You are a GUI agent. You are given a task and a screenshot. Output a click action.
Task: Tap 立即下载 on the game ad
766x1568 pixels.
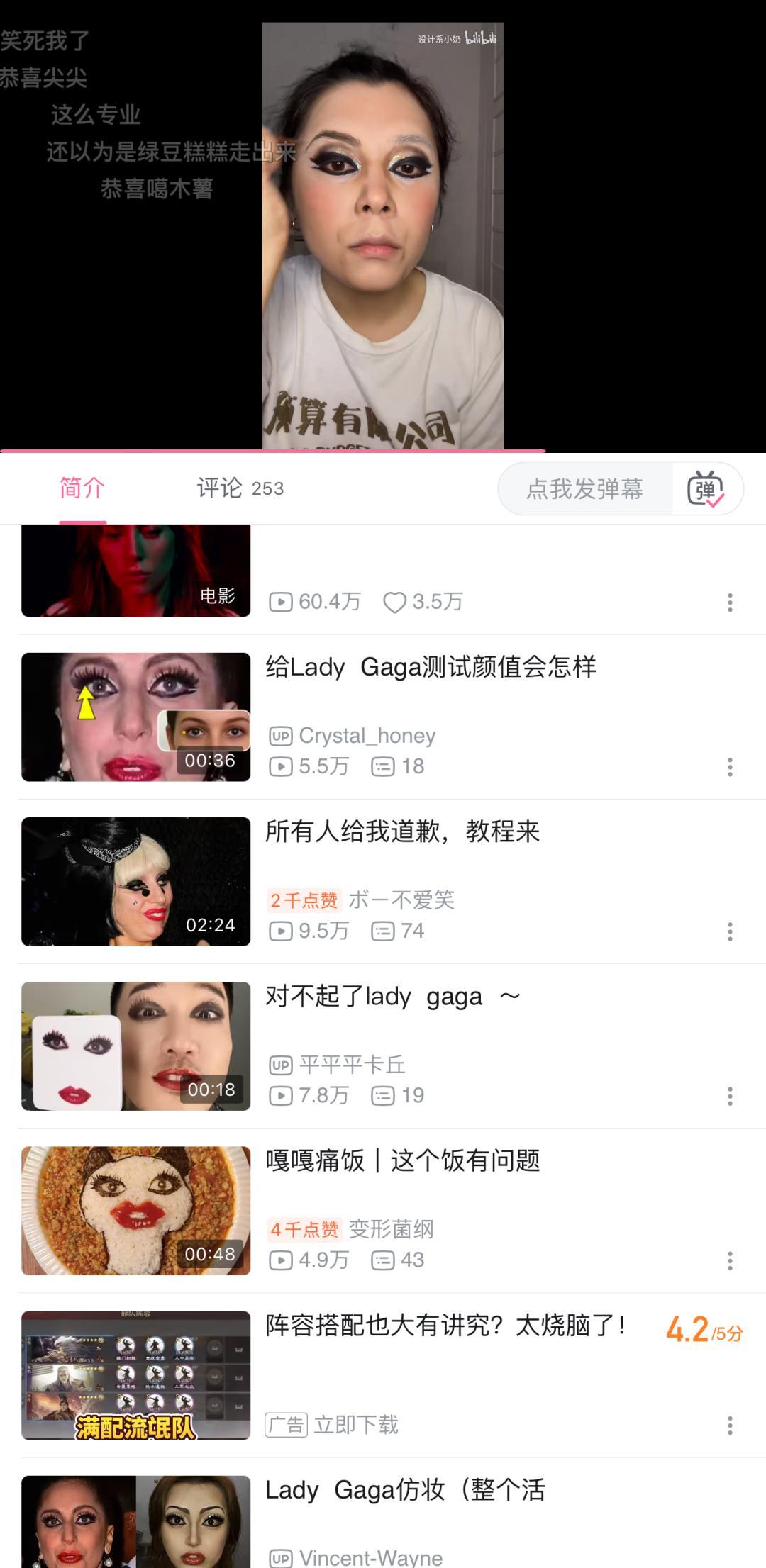356,1425
